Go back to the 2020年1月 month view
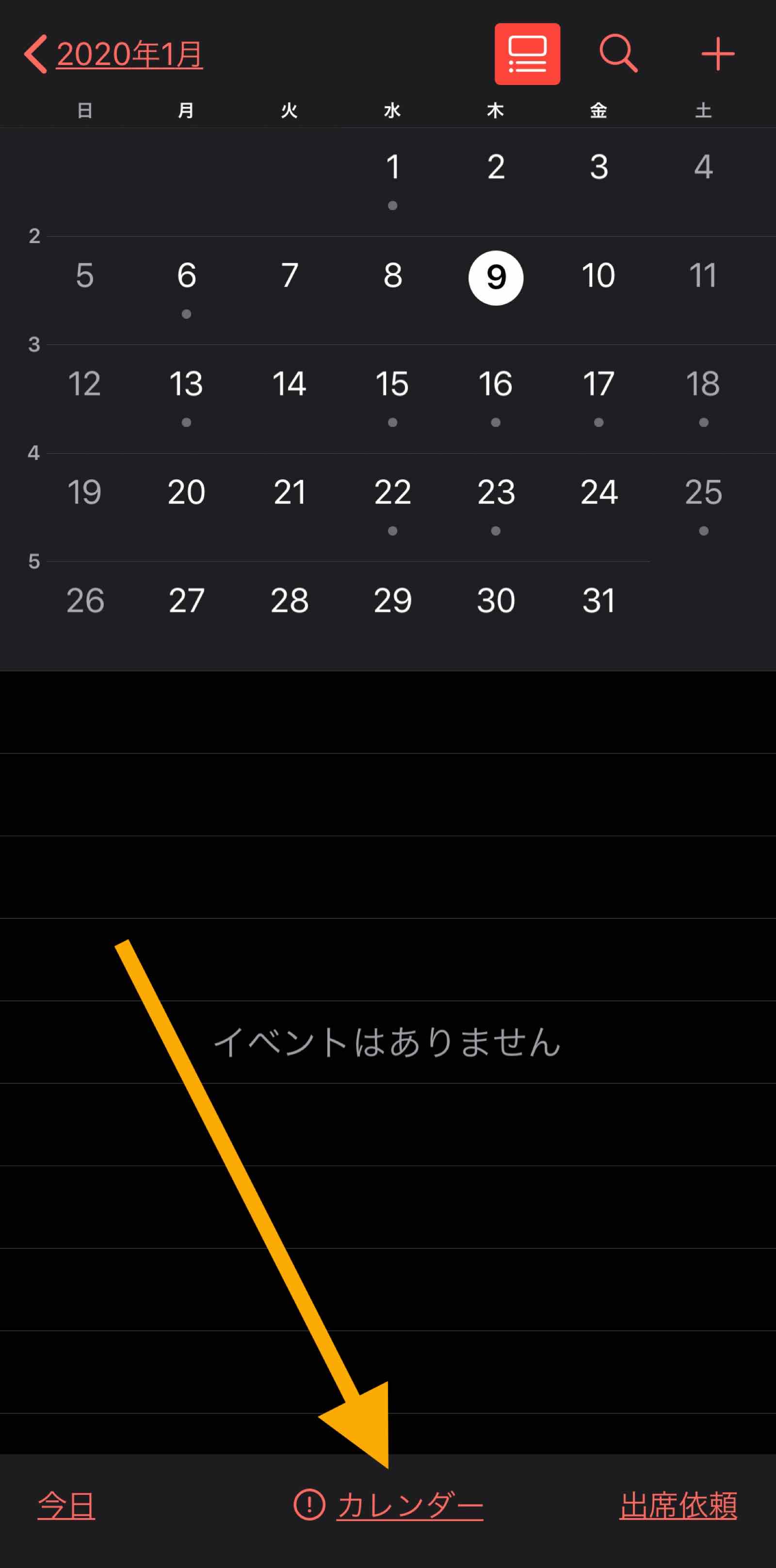This screenshot has width=776, height=1568. coord(114,54)
